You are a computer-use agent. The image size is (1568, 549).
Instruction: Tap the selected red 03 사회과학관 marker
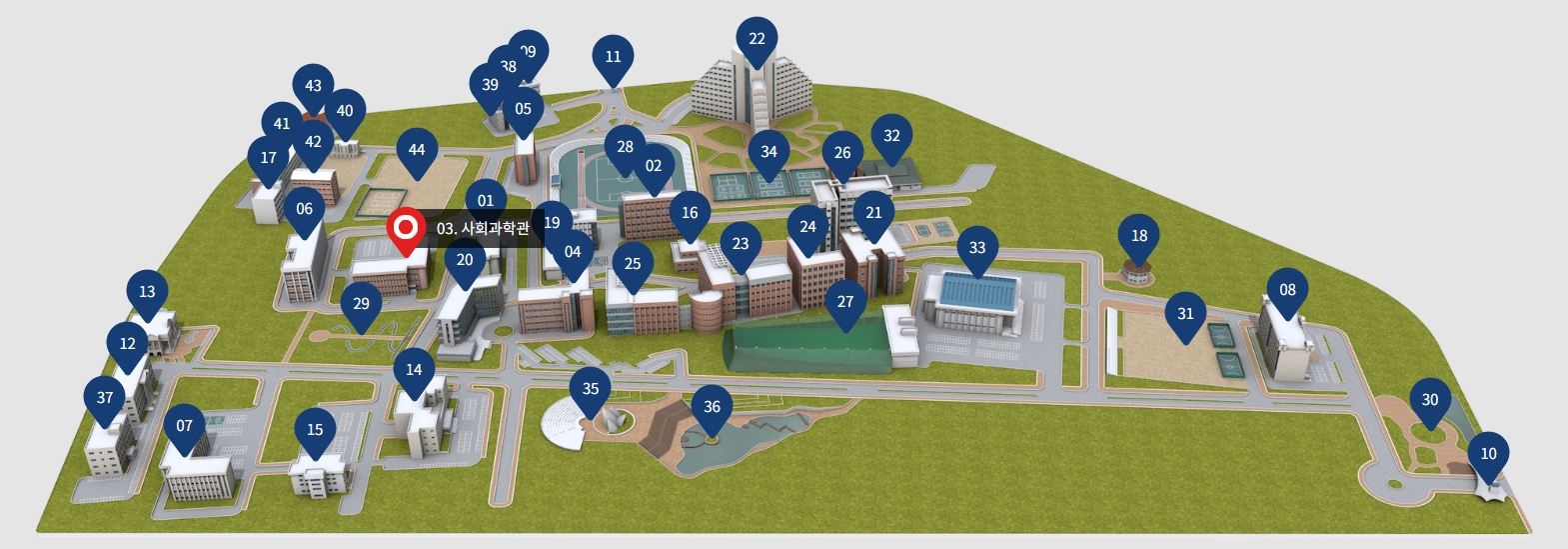point(406,229)
